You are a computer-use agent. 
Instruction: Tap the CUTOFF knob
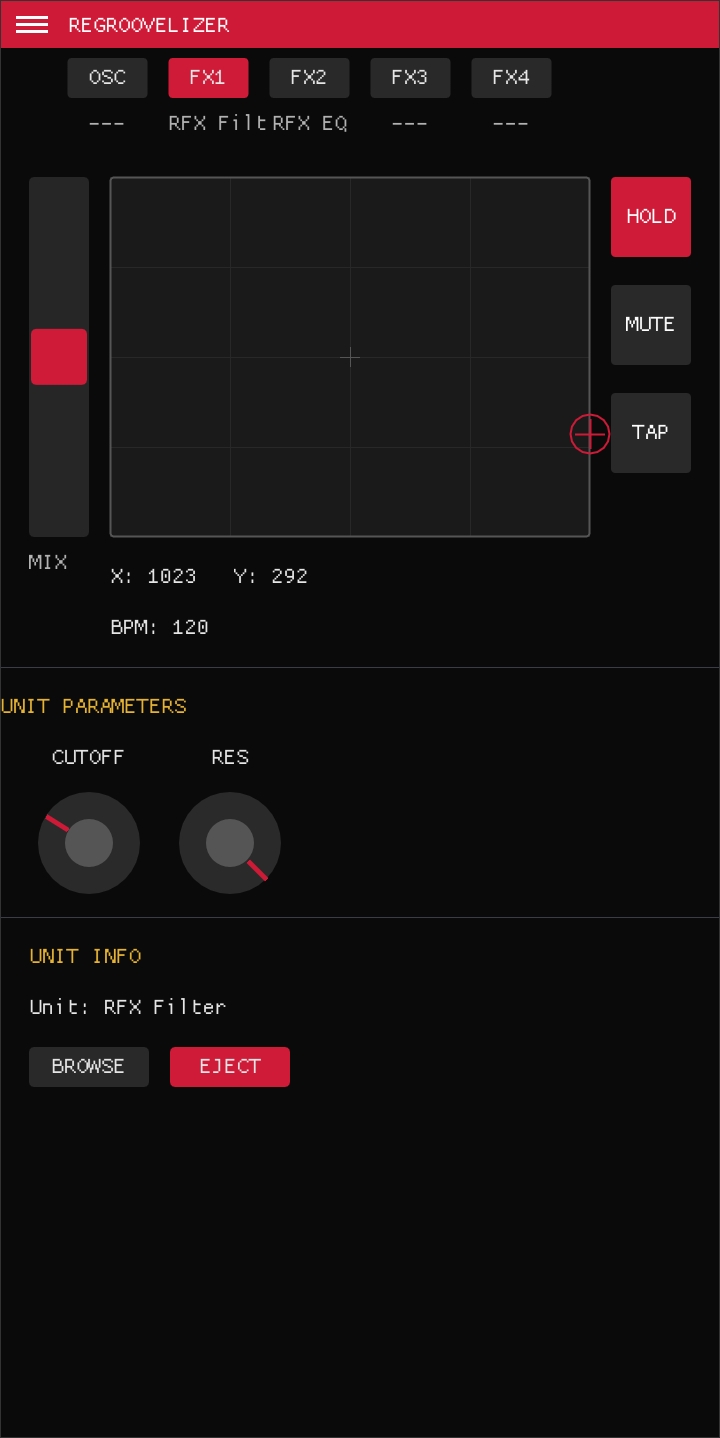click(89, 843)
